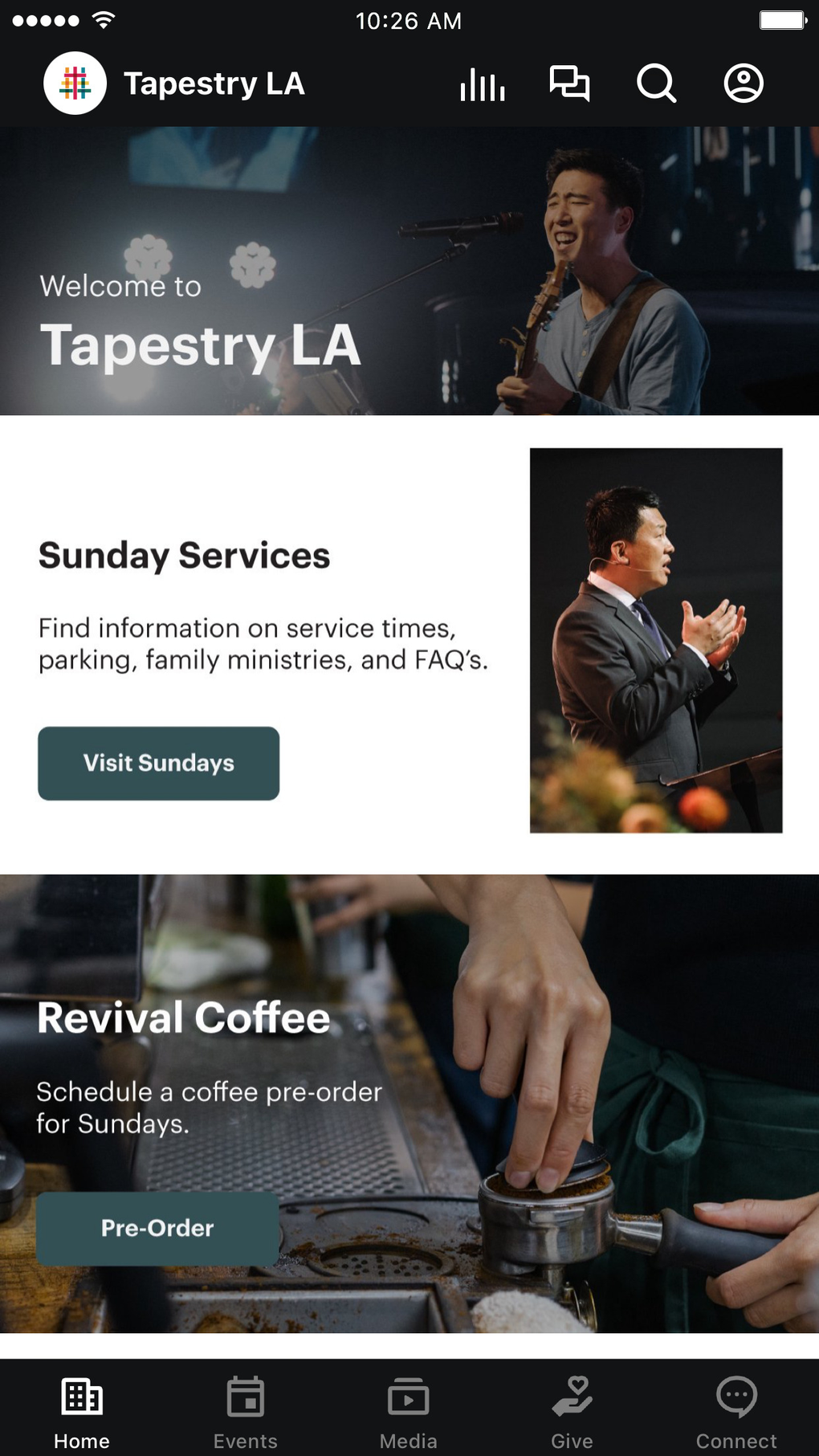This screenshot has width=819, height=1456.
Task: Open search using the magnifying glass icon
Action: (x=657, y=83)
